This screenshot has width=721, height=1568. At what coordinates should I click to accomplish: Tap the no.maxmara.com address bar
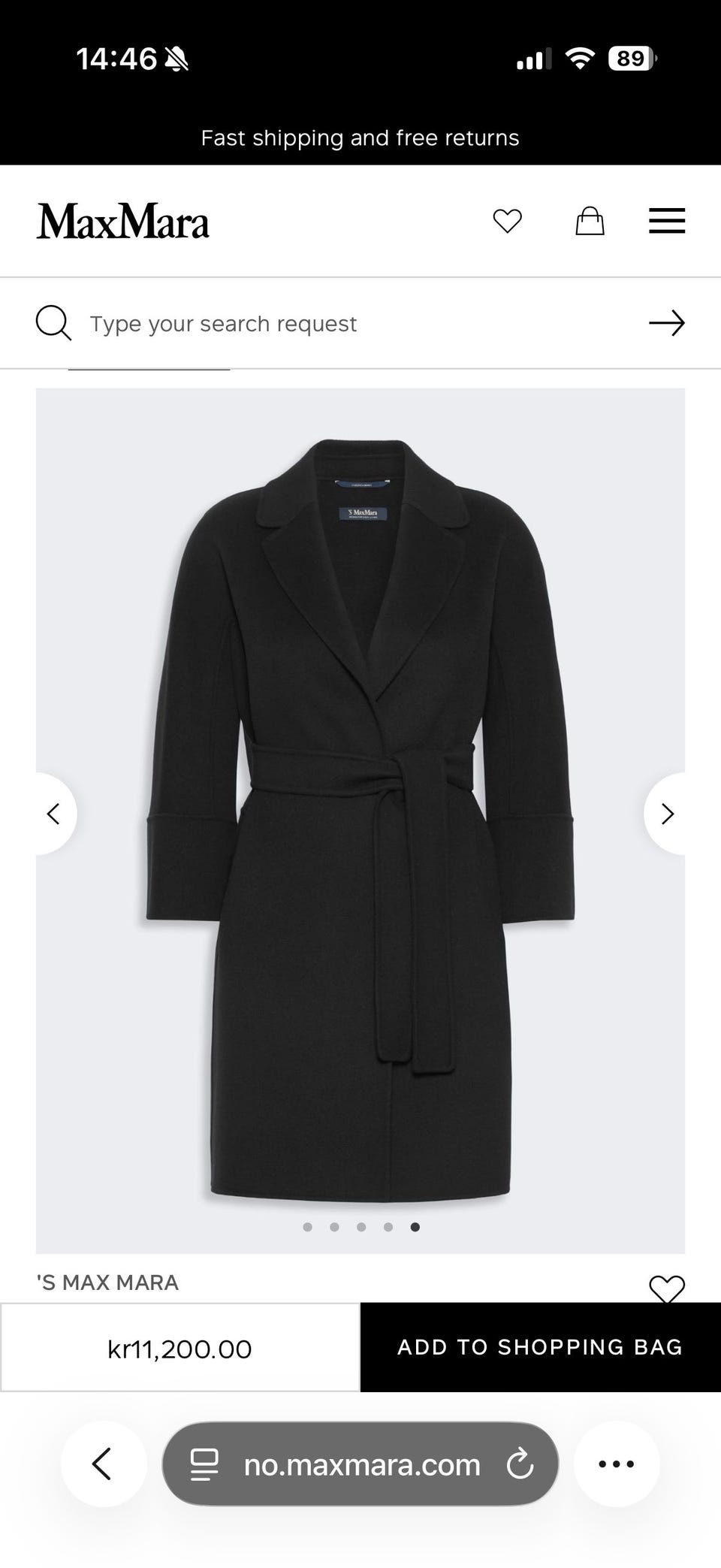(360, 1464)
